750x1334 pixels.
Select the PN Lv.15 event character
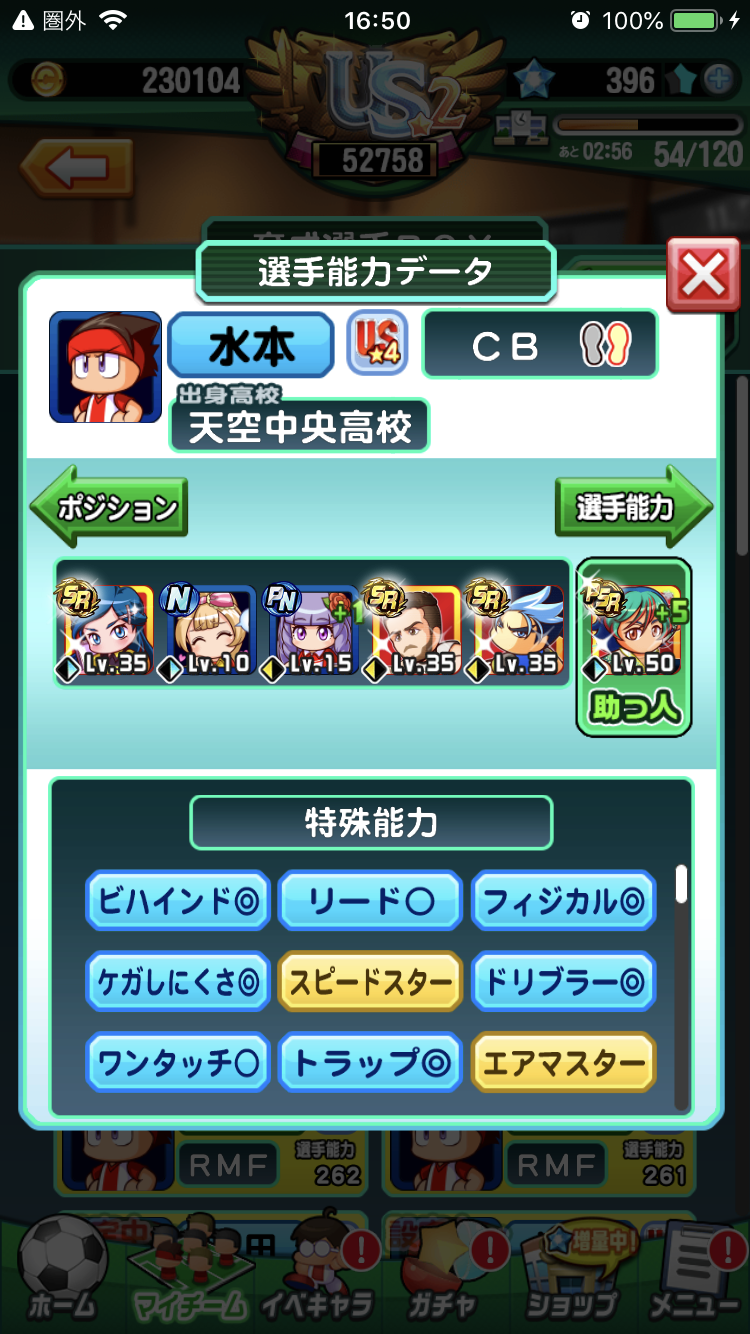310,630
